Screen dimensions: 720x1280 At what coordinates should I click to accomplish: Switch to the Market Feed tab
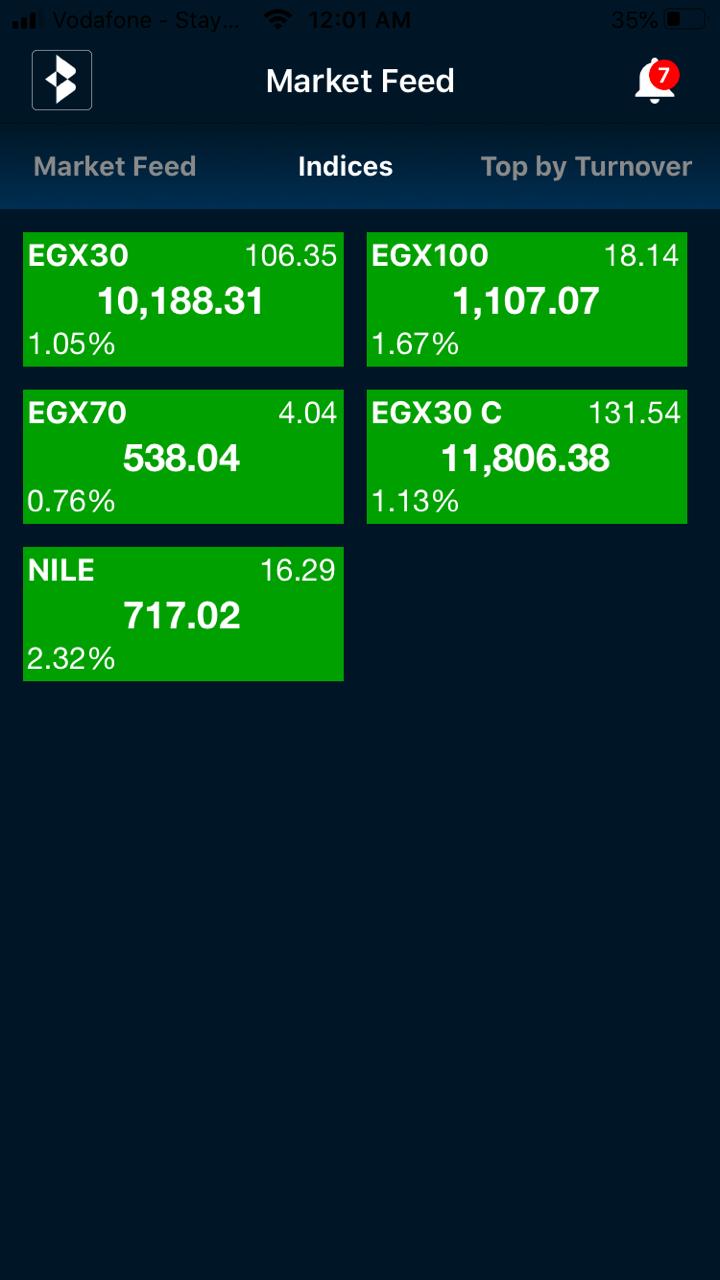115,166
